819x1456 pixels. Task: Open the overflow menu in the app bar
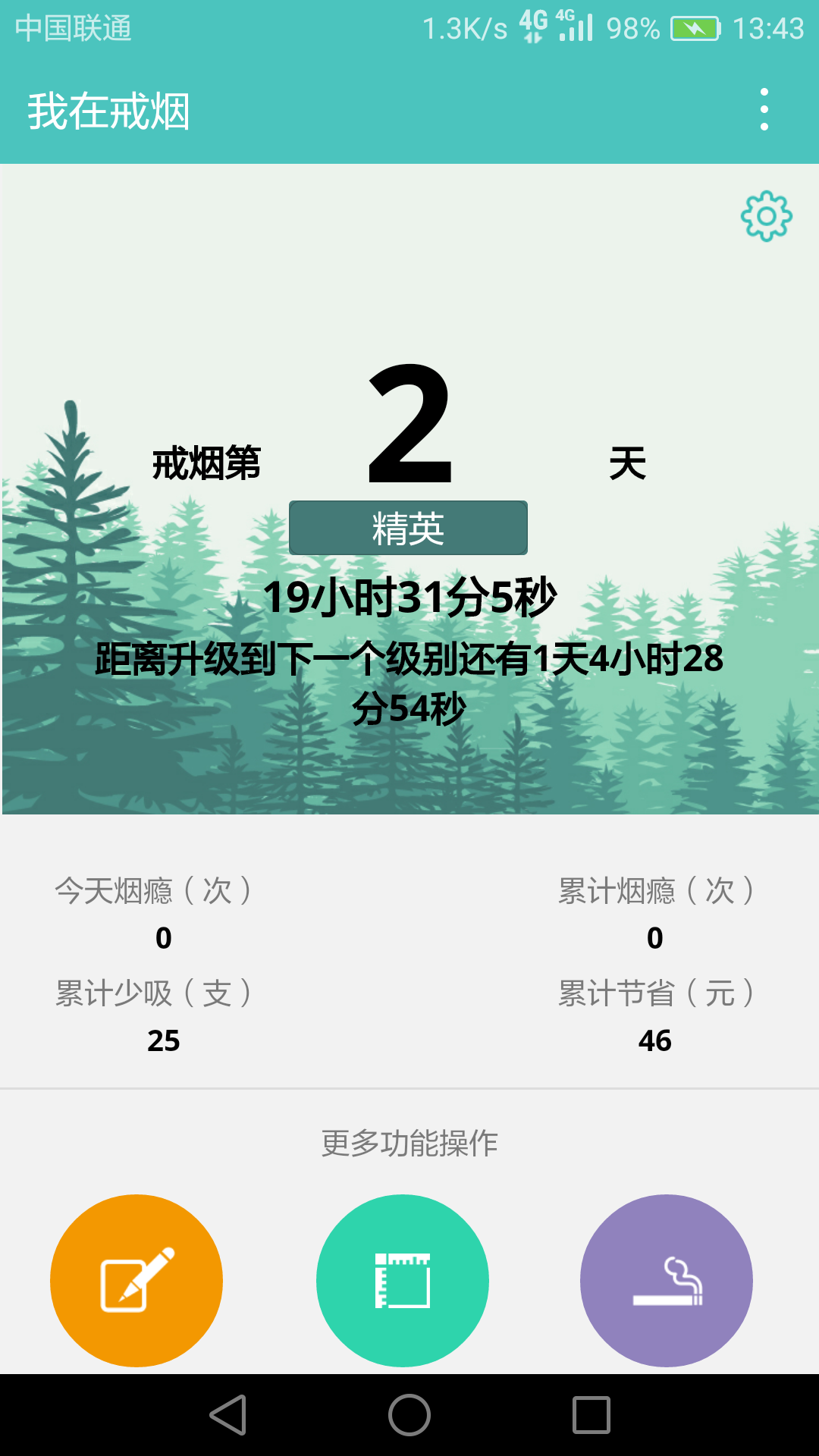764,110
